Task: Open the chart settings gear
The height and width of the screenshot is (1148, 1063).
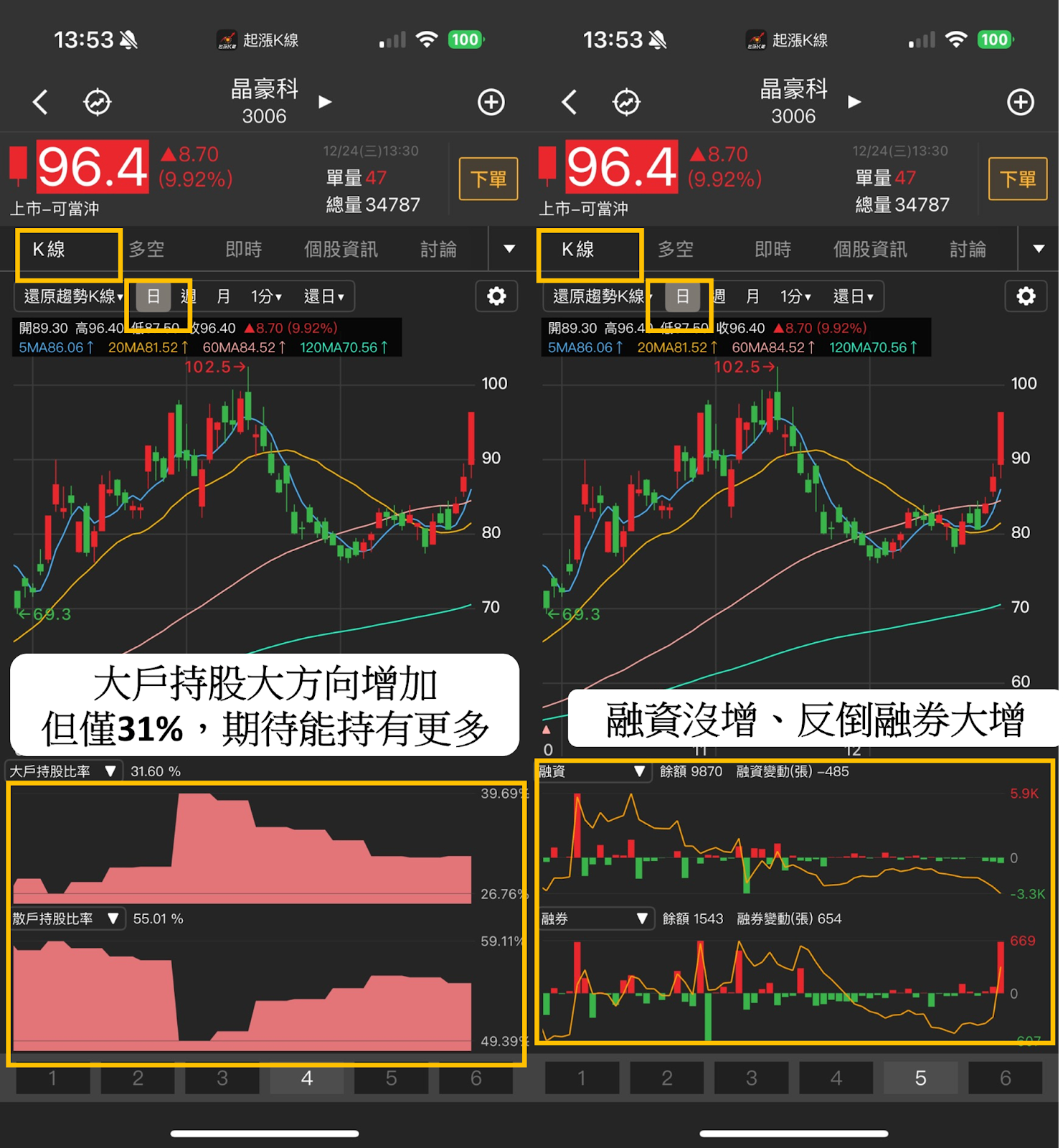Action: [x=496, y=296]
